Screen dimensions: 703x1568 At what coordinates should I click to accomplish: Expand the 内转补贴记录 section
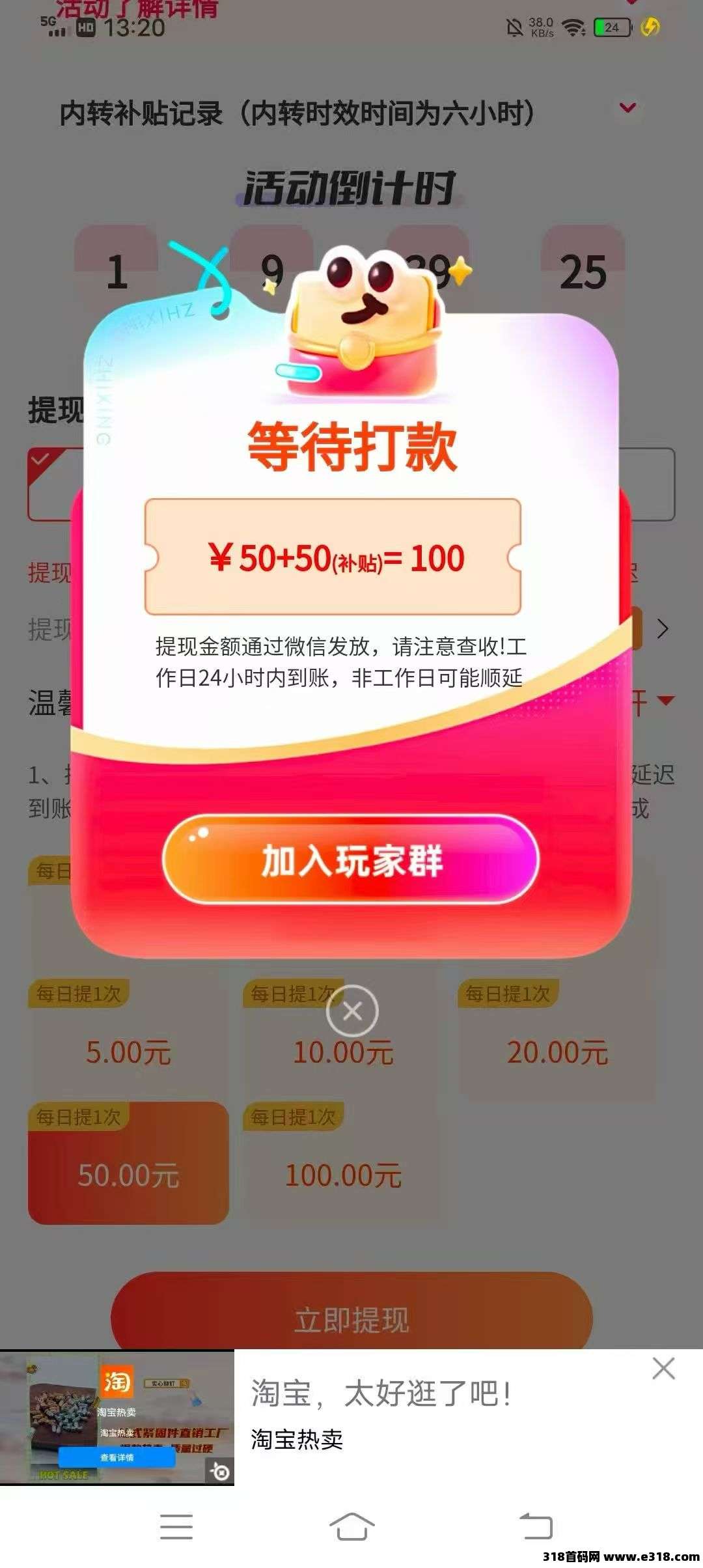pos(627,108)
